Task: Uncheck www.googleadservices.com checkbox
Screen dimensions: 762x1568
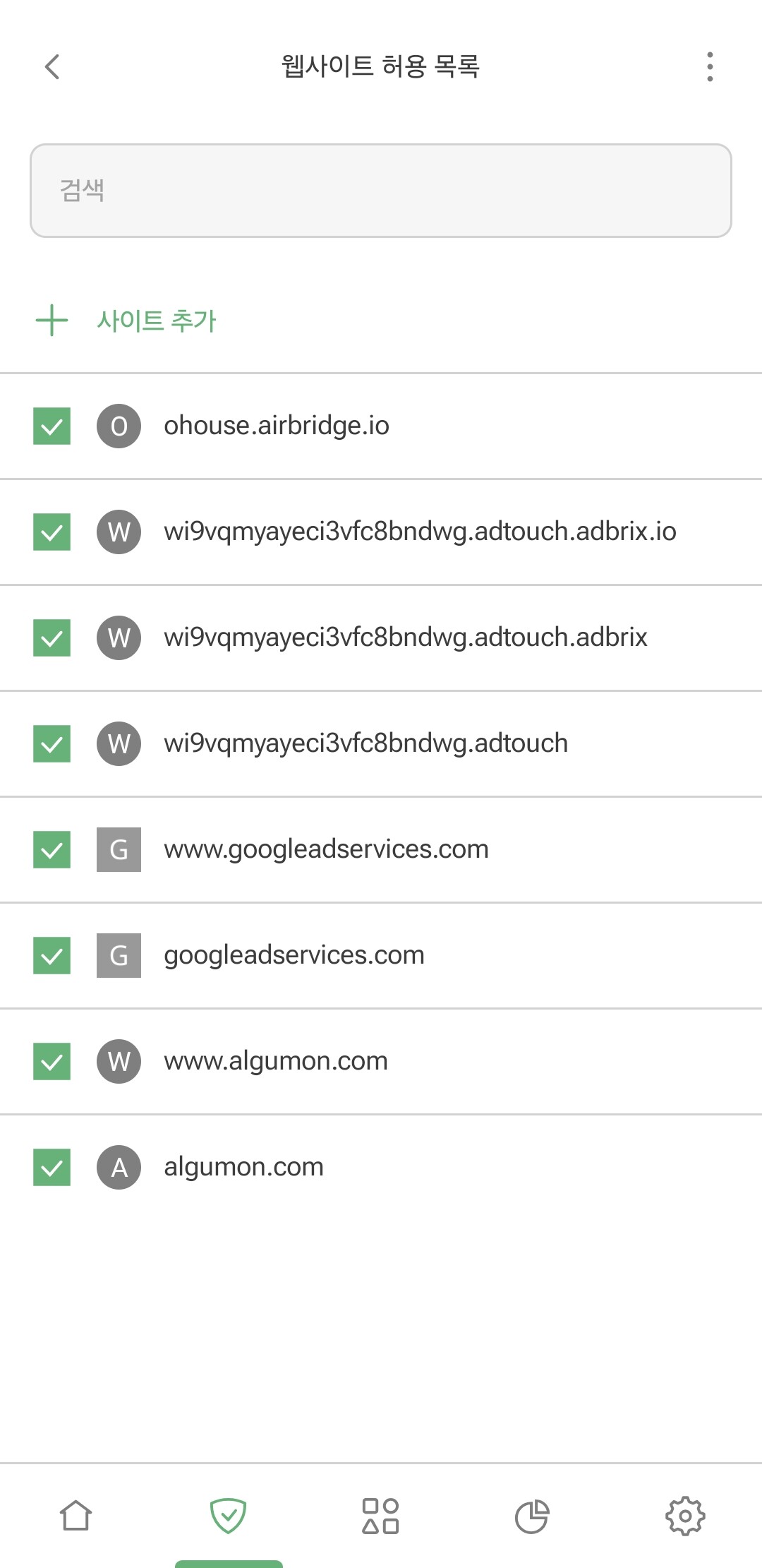Action: pos(52,849)
